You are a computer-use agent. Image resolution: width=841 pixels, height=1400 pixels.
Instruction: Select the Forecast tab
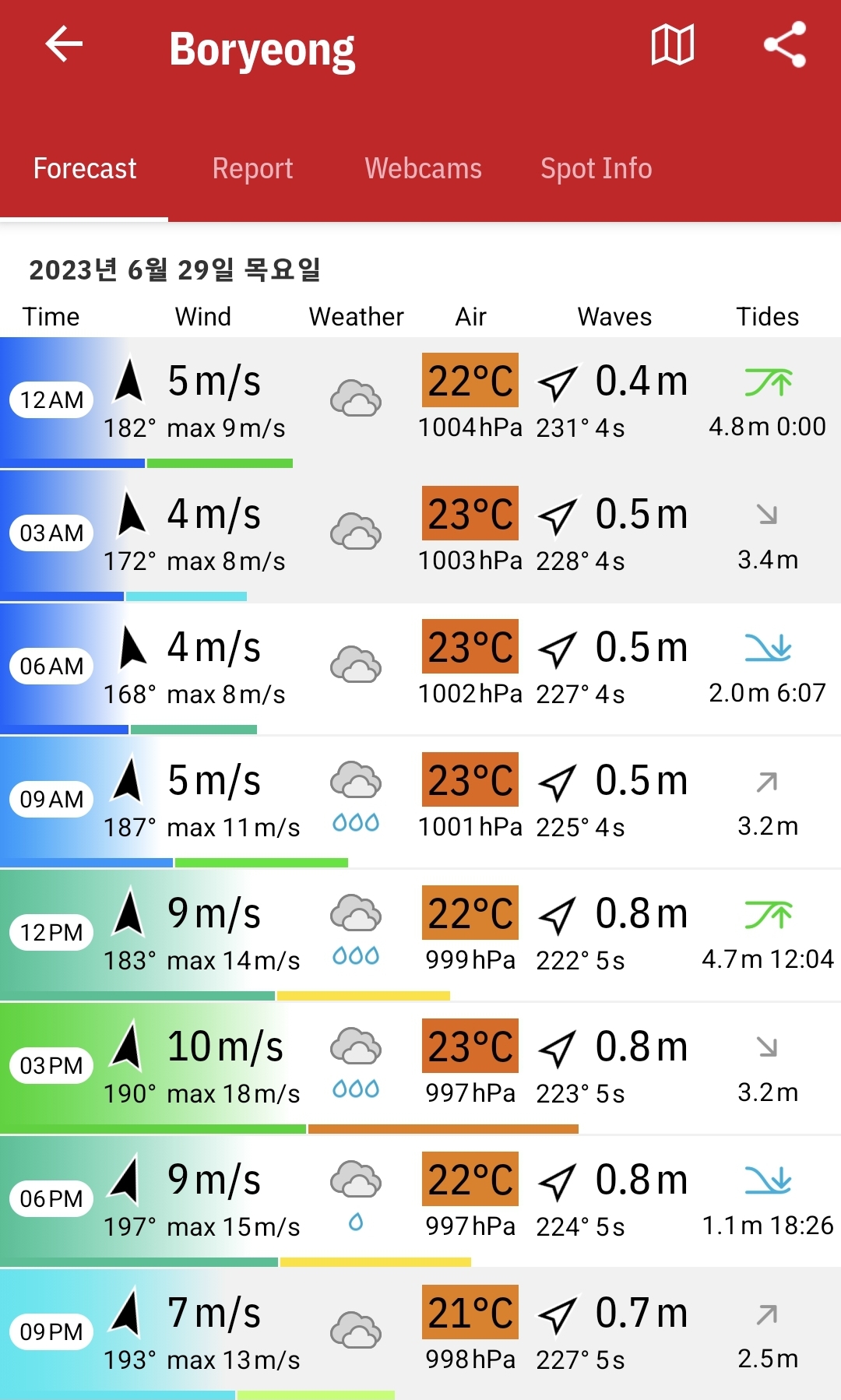pyautogui.click(x=84, y=168)
